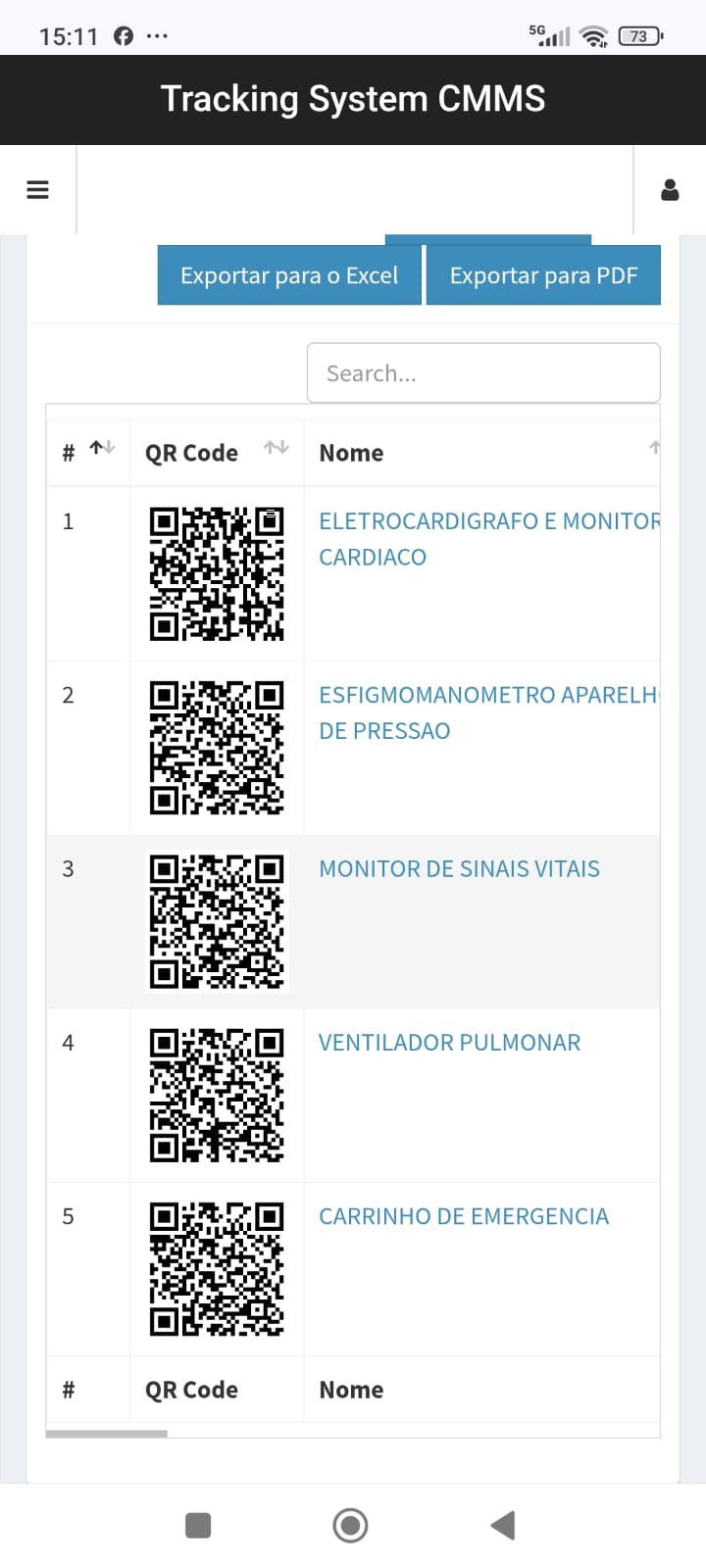Export table with Exportar para o Excel
Screen dimensions: 706x1568
289,275
